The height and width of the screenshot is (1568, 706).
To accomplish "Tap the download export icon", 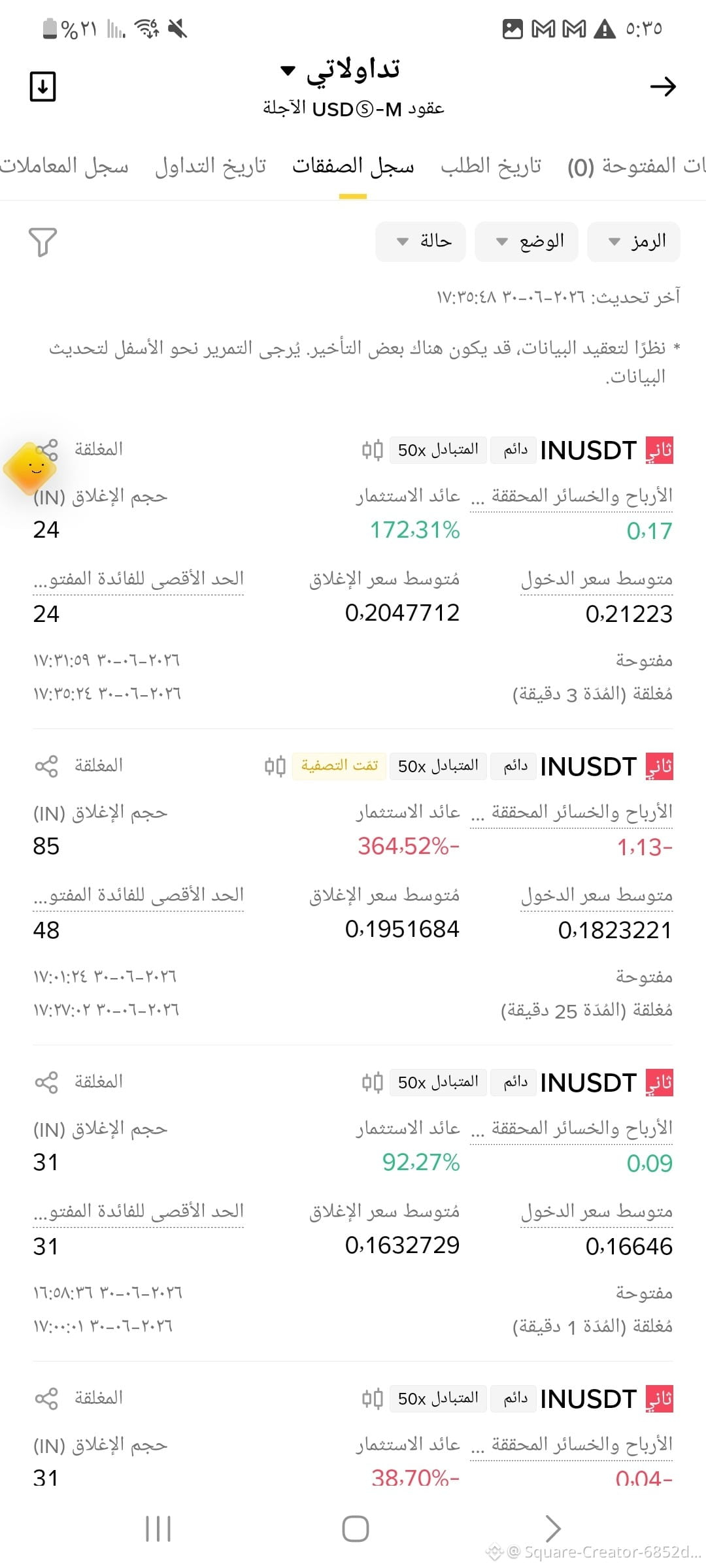I will pos(43,86).
